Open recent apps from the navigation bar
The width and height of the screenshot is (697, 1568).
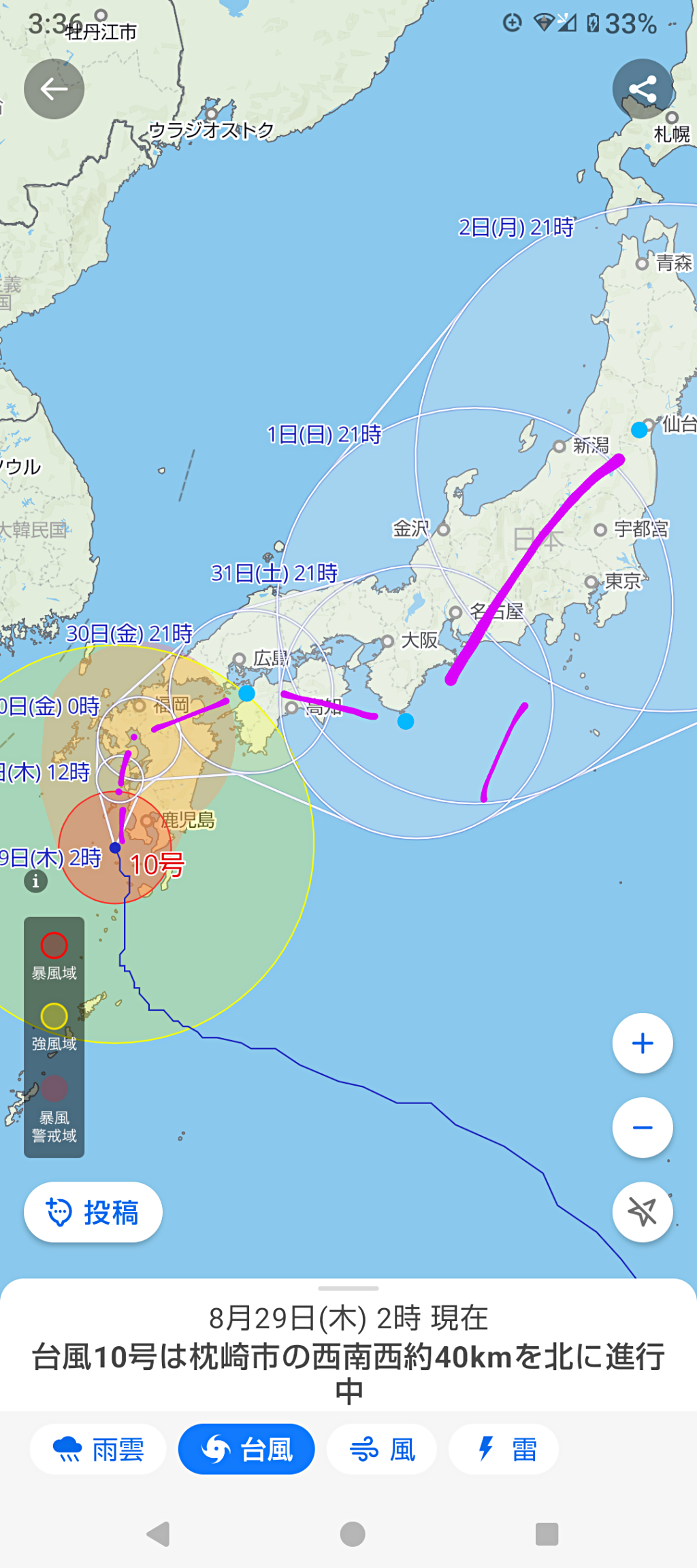click(547, 1534)
